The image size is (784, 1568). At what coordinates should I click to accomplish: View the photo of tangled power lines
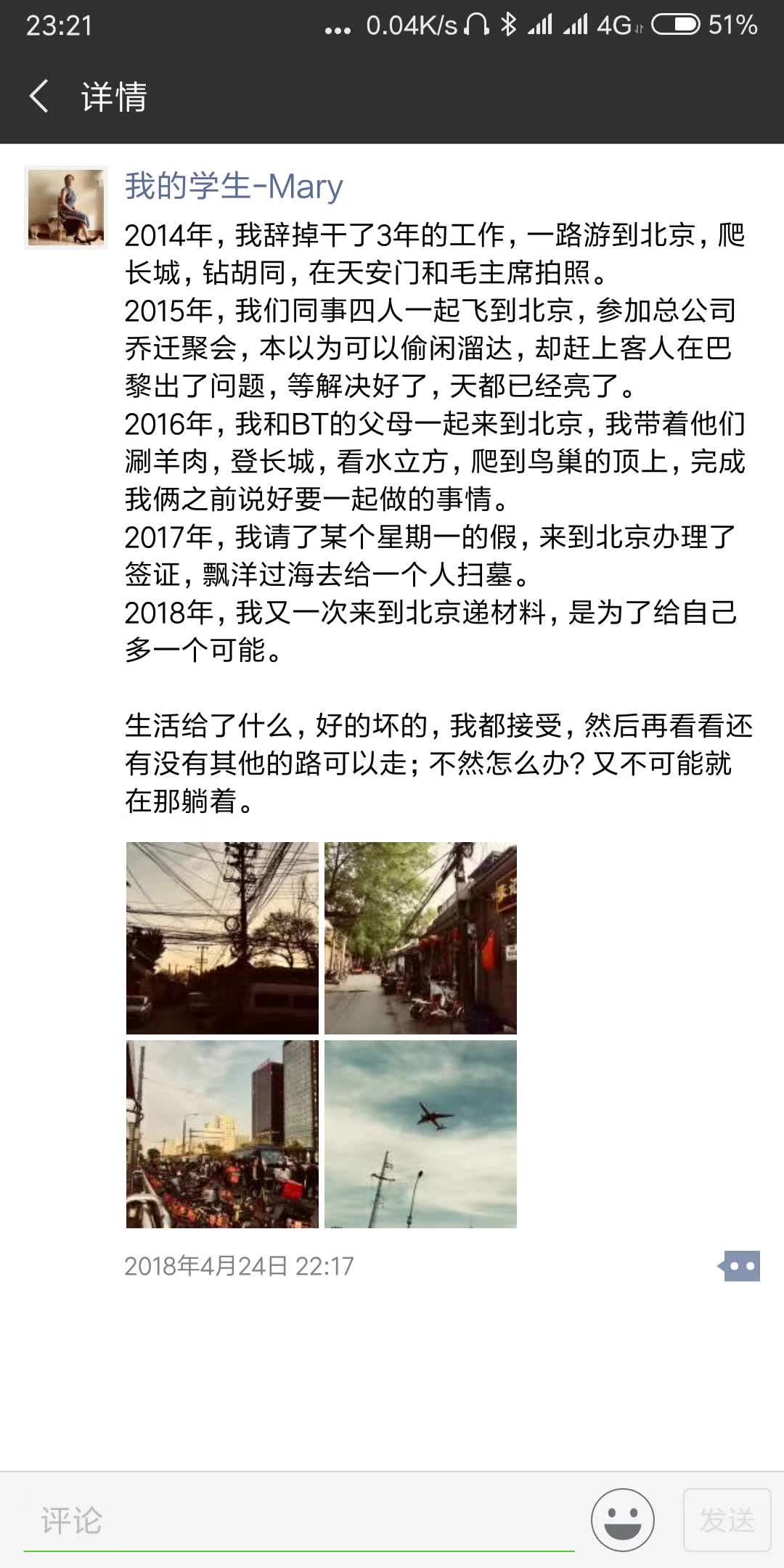(x=222, y=938)
